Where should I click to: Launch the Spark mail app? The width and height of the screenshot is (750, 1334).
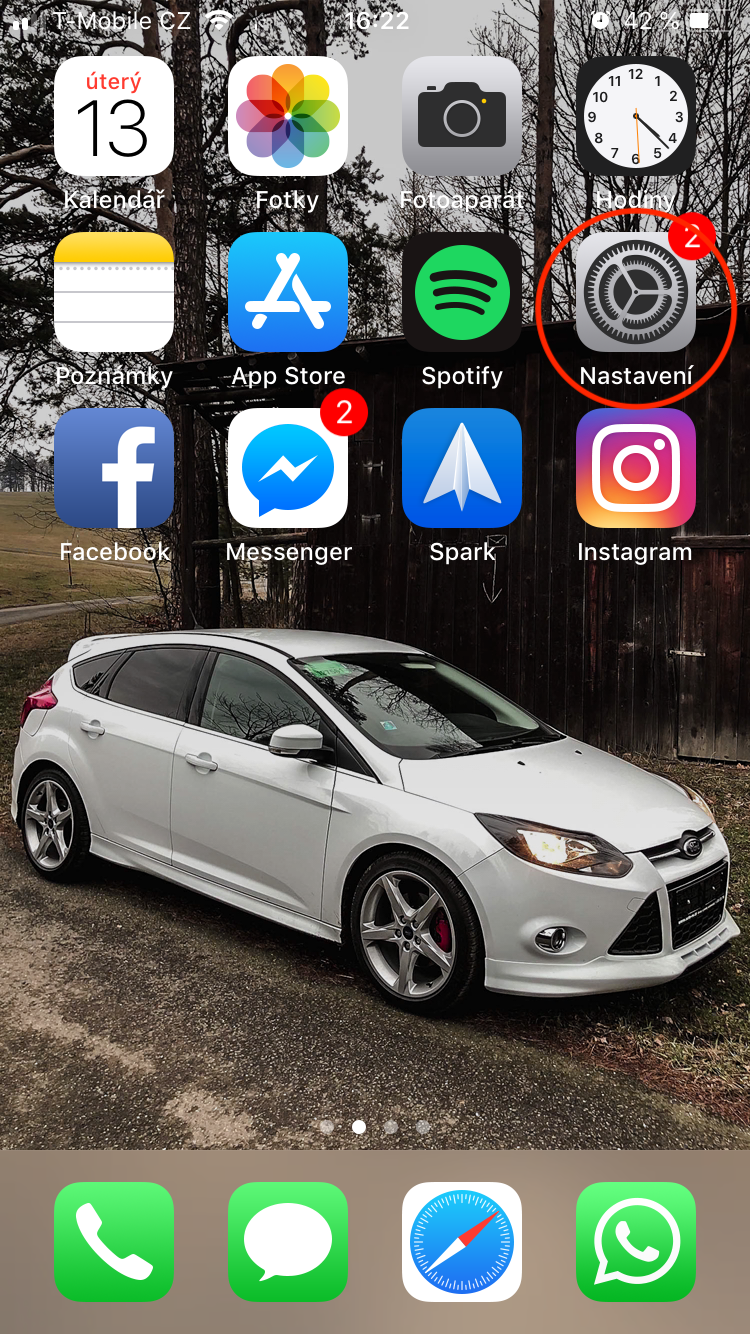tap(462, 468)
